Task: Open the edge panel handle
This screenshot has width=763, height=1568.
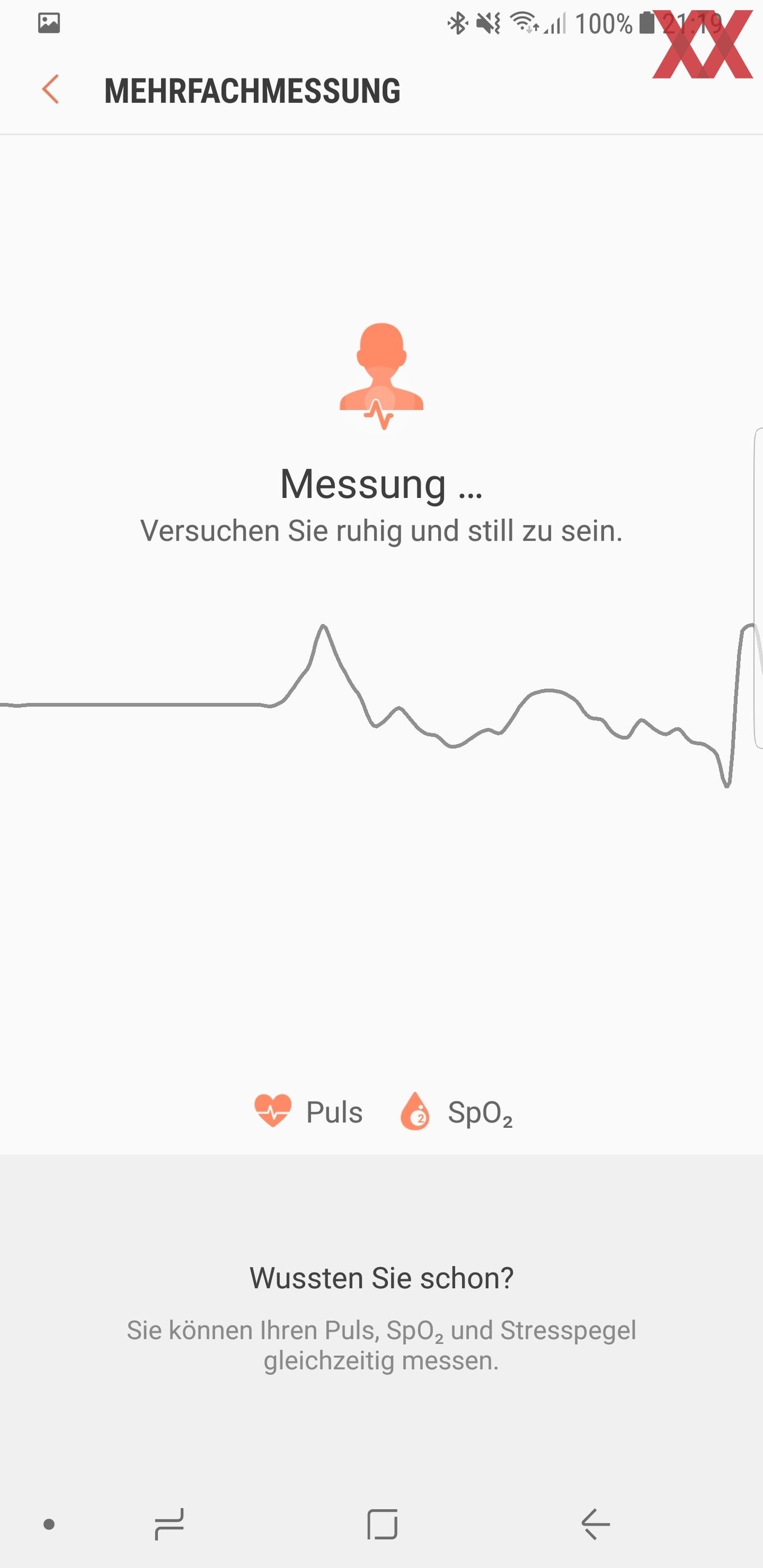Action: tap(758, 587)
